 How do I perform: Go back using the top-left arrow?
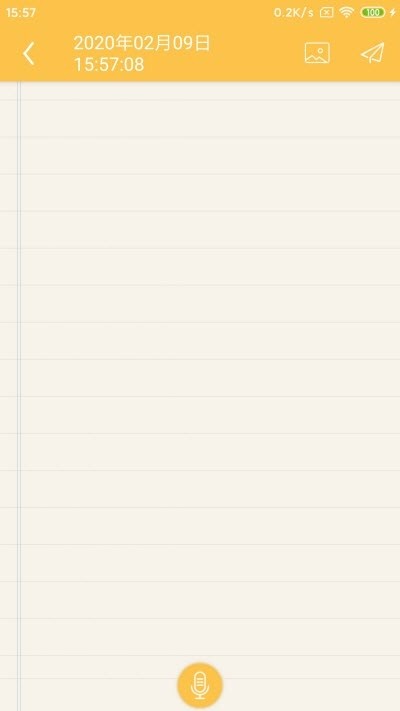click(29, 54)
